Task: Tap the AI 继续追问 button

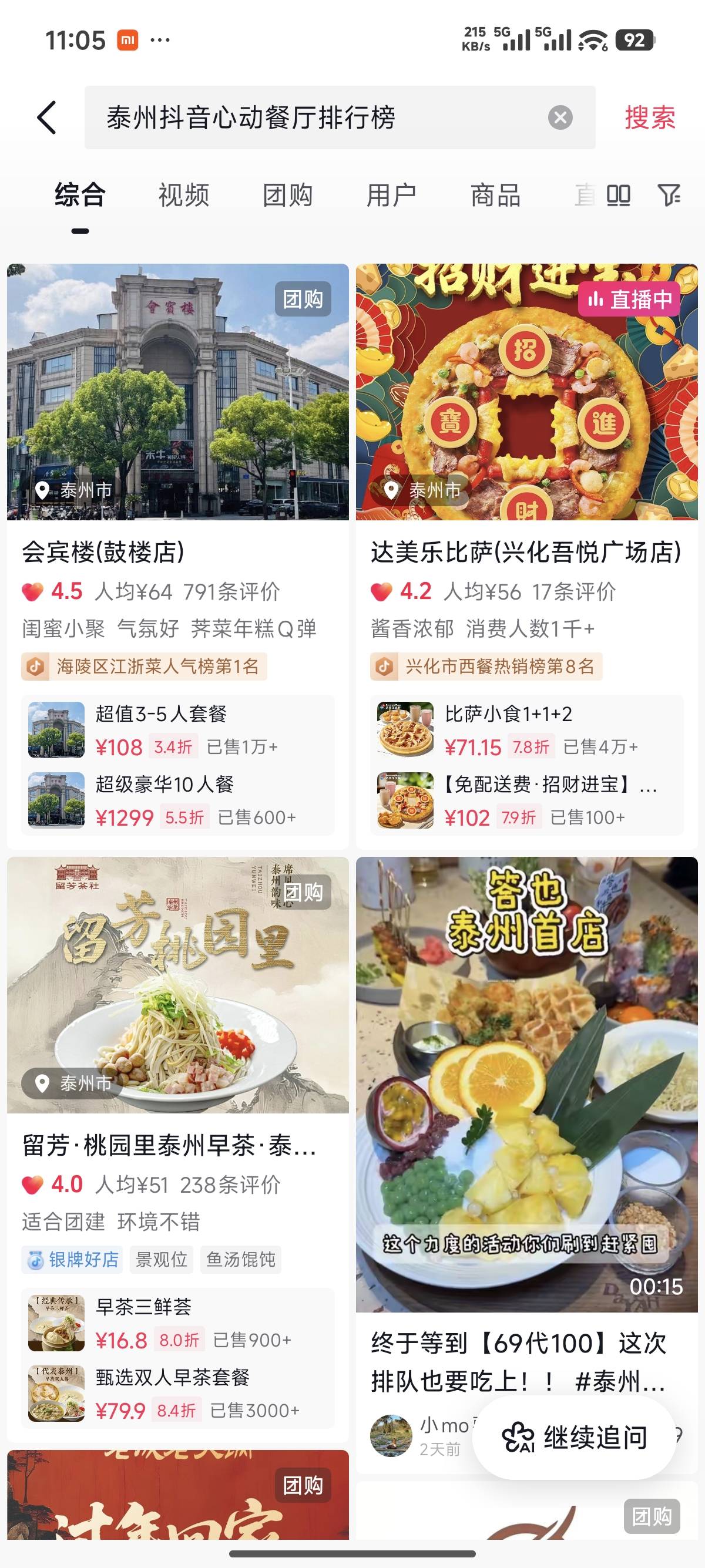Action: click(574, 1438)
